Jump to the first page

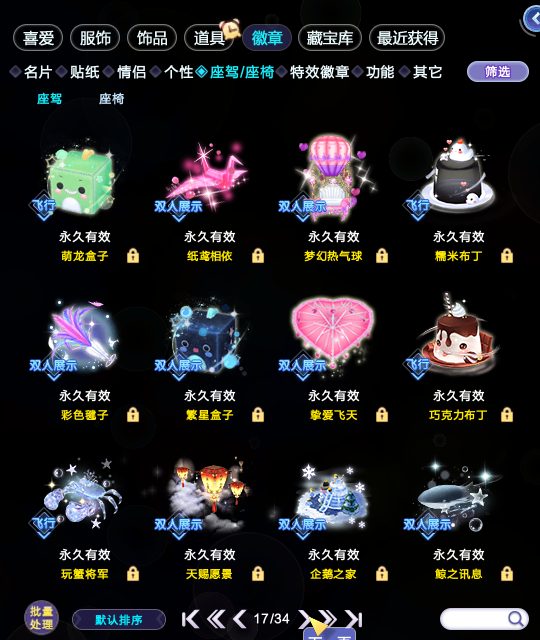[190, 620]
